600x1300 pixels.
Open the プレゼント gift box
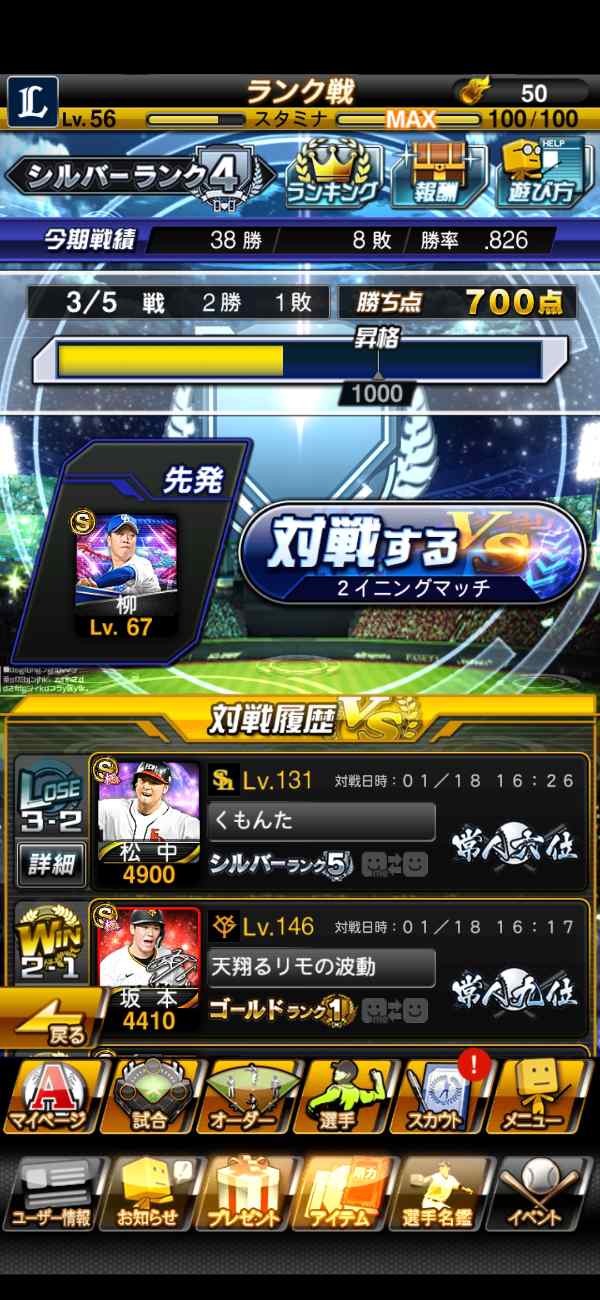[247, 1192]
